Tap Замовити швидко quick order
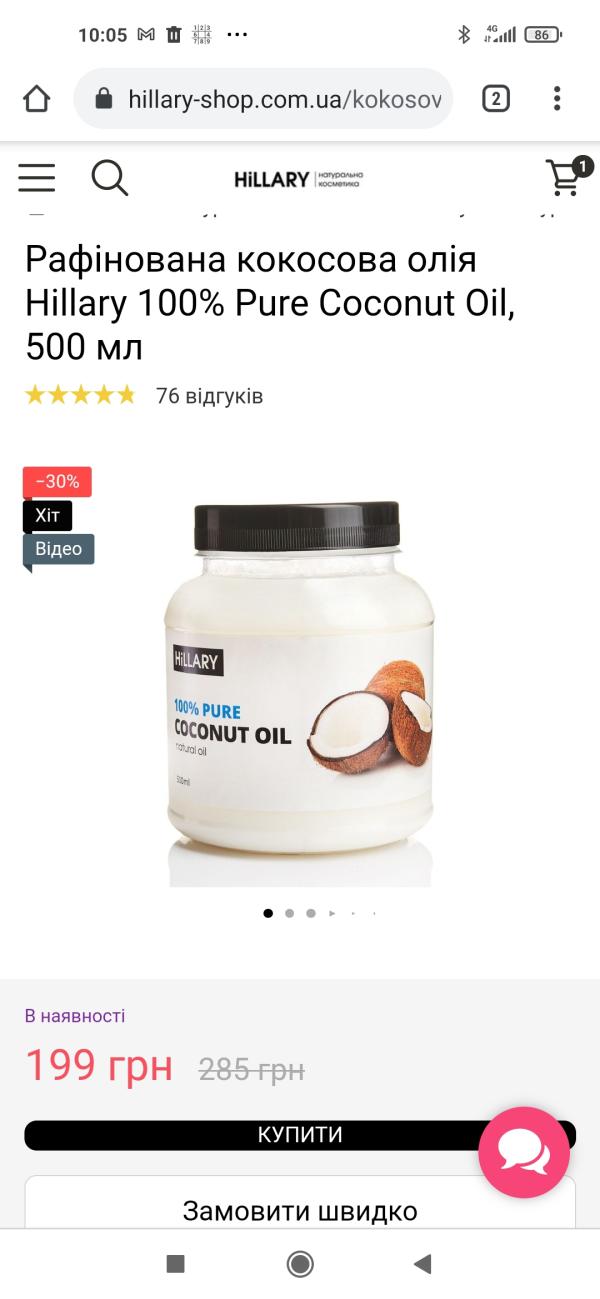600x1299 pixels. (x=300, y=1211)
